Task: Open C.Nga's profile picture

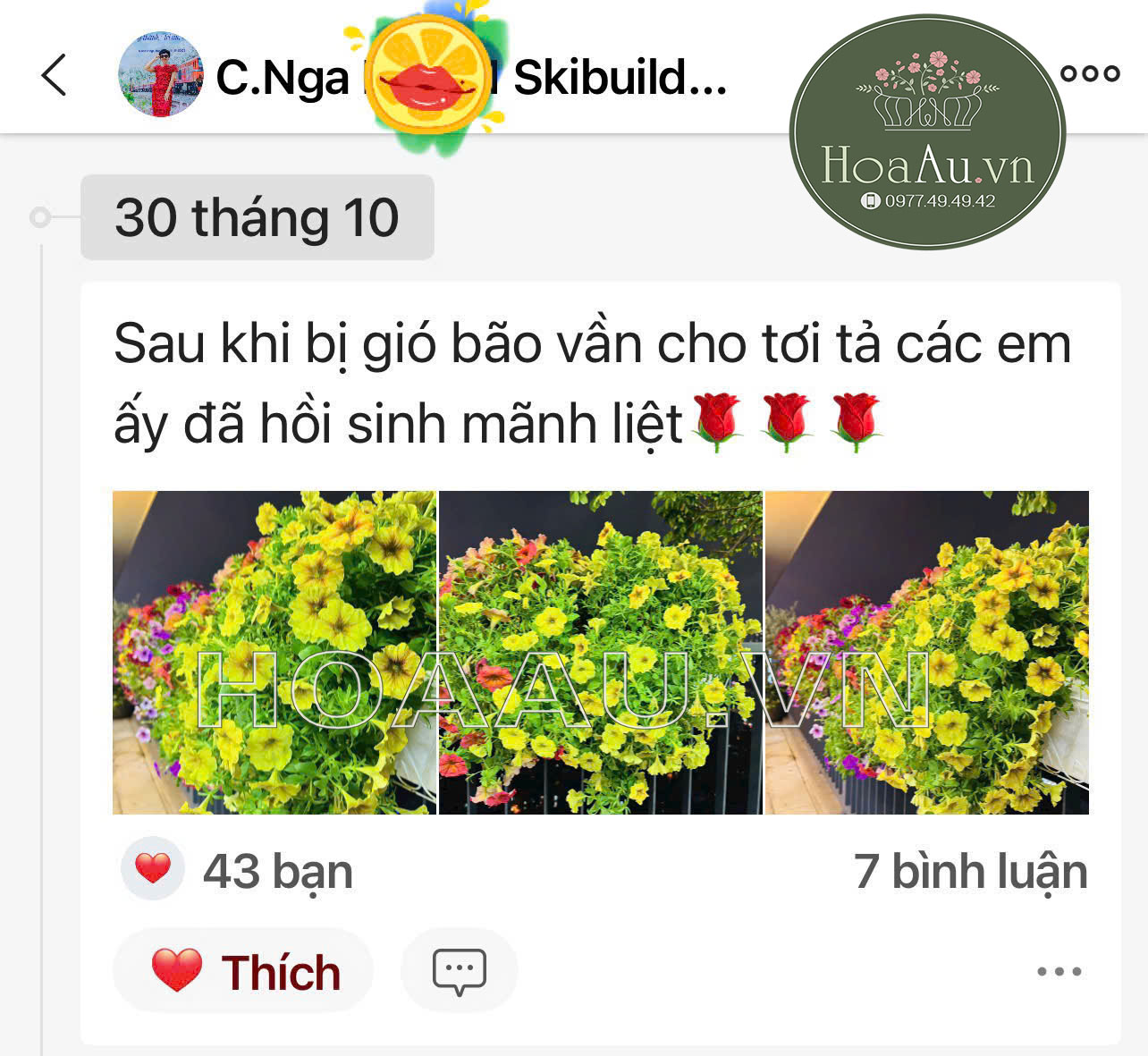Action: click(x=161, y=76)
